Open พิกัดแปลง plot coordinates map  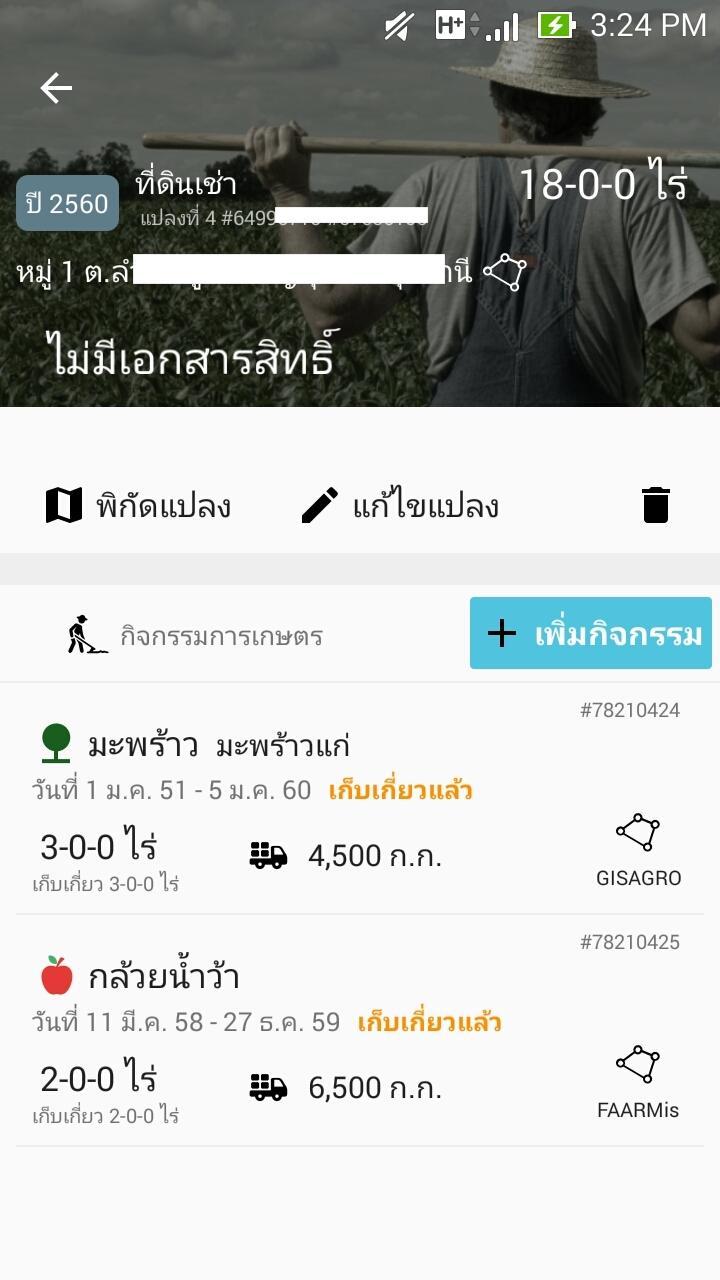pos(138,506)
